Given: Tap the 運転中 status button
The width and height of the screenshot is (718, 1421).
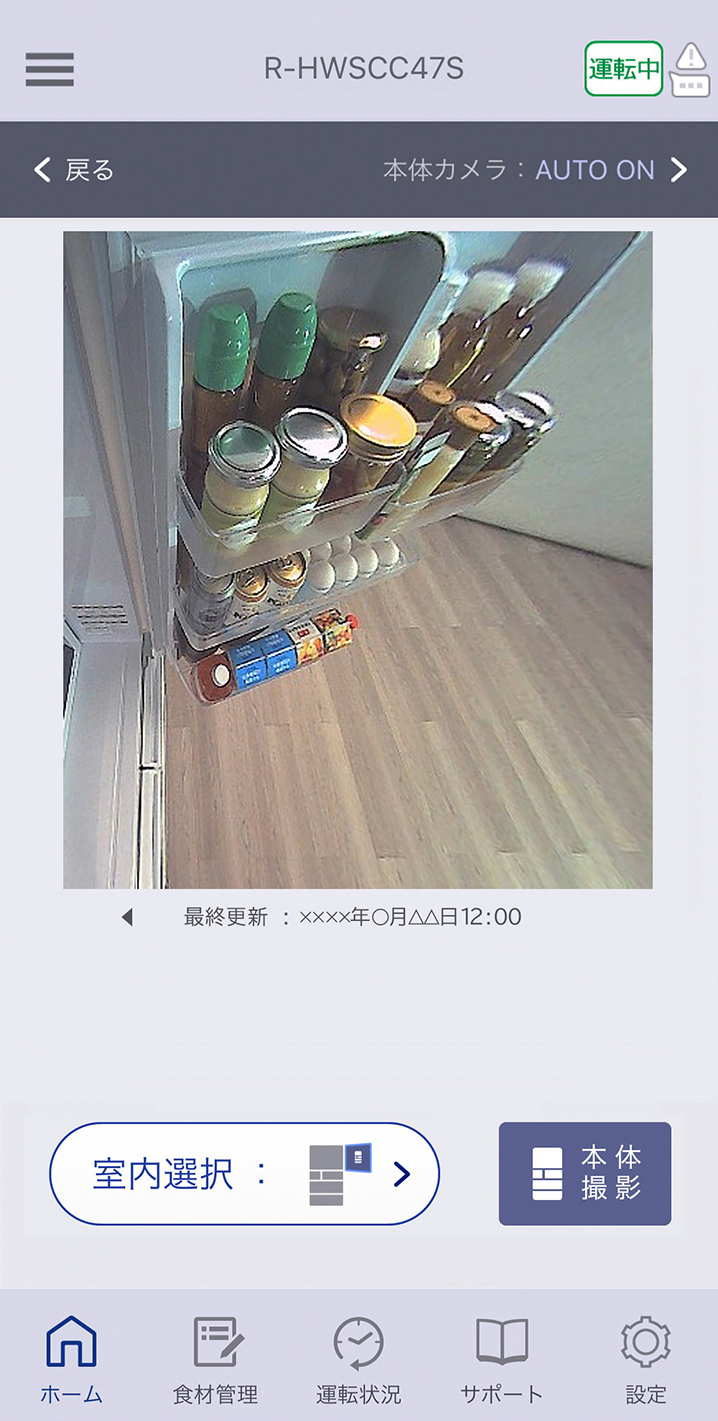Looking at the screenshot, I should click(623, 69).
